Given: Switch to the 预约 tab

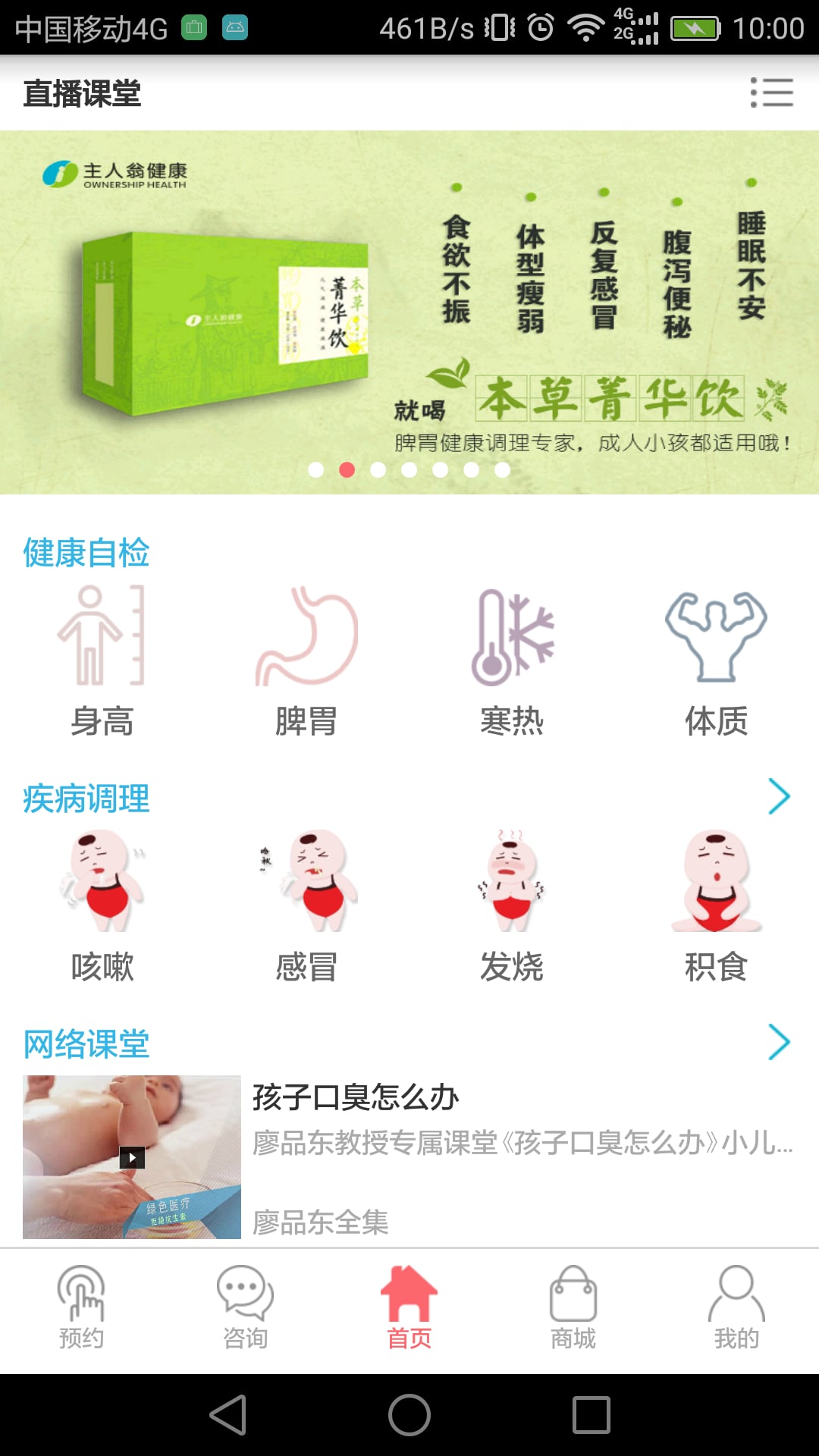Looking at the screenshot, I should point(81,1307).
